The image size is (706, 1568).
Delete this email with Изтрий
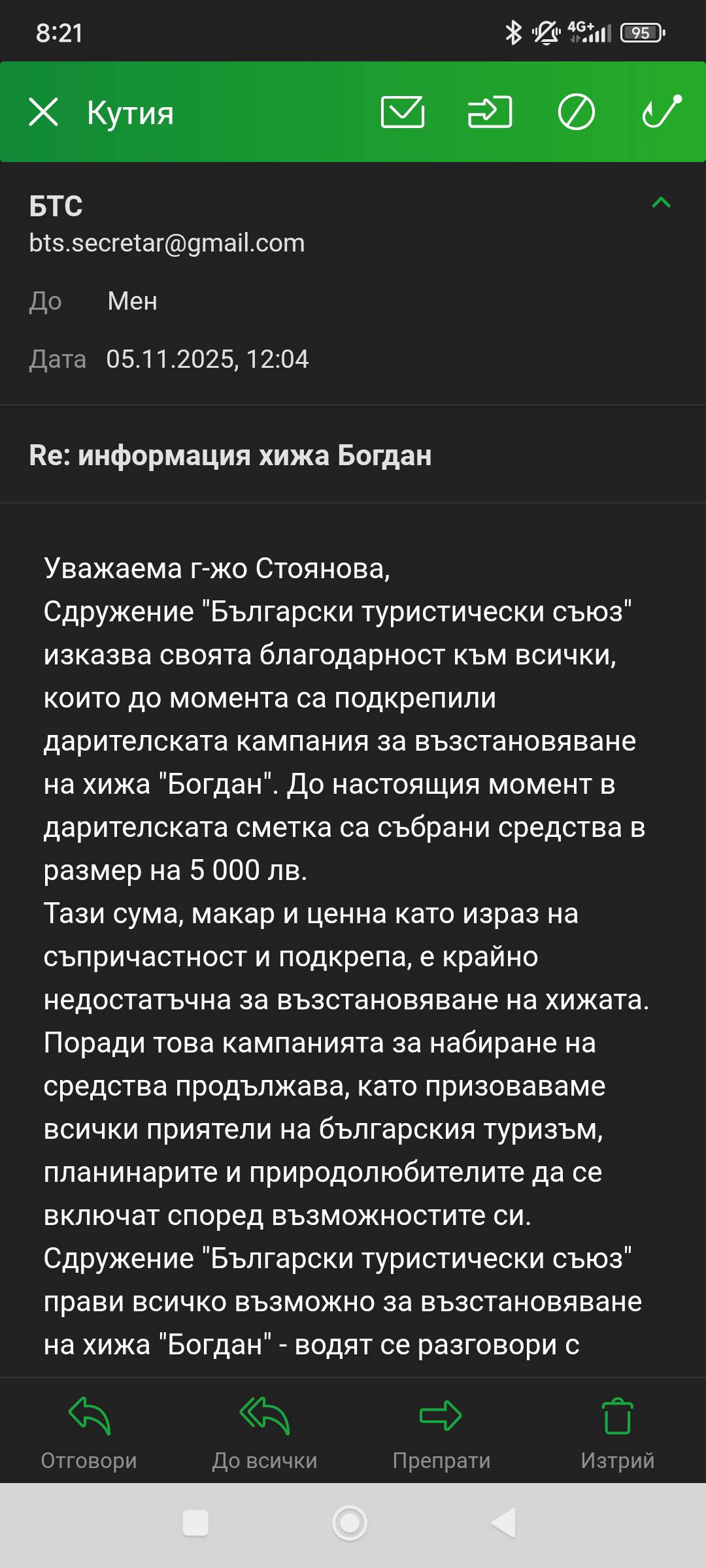(617, 1431)
